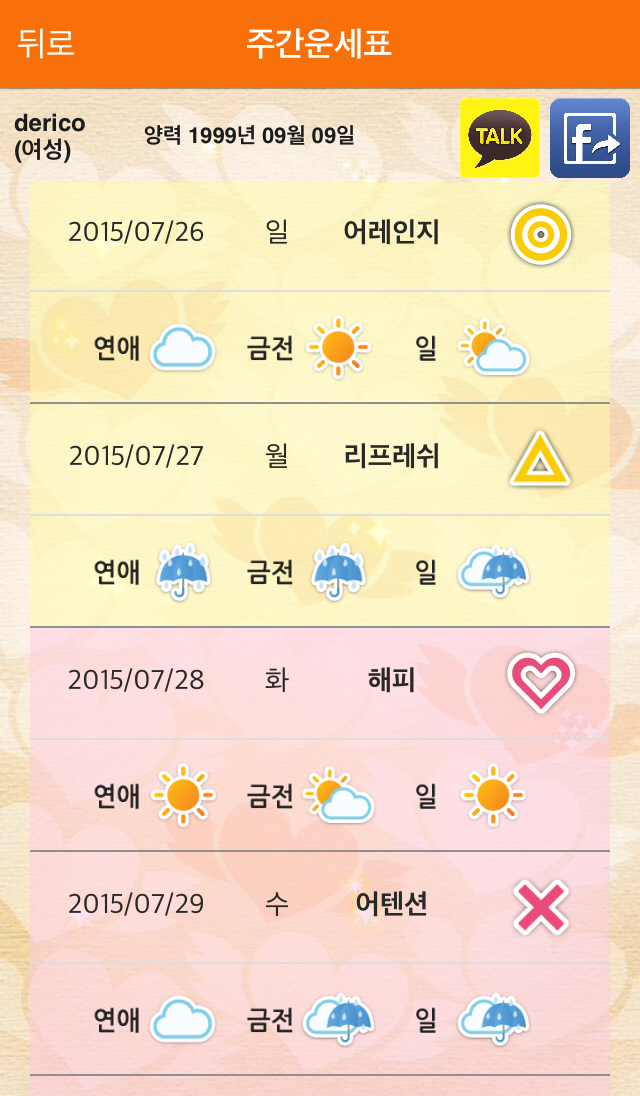The height and width of the screenshot is (1096, 640).
Task: Open the 2015/07/27 리프레쉬 row
Action: pos(320,459)
